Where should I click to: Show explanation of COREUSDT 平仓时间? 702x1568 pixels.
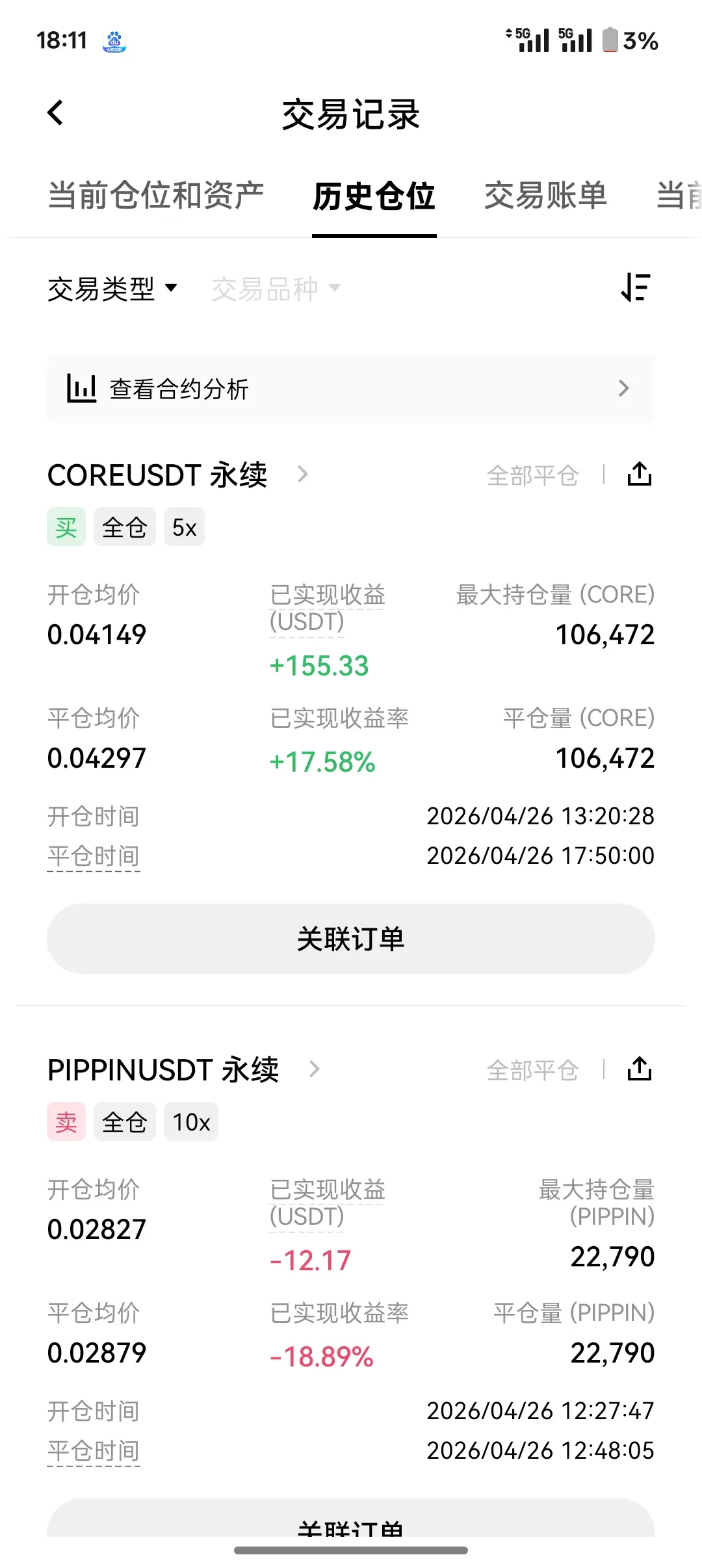click(x=94, y=857)
